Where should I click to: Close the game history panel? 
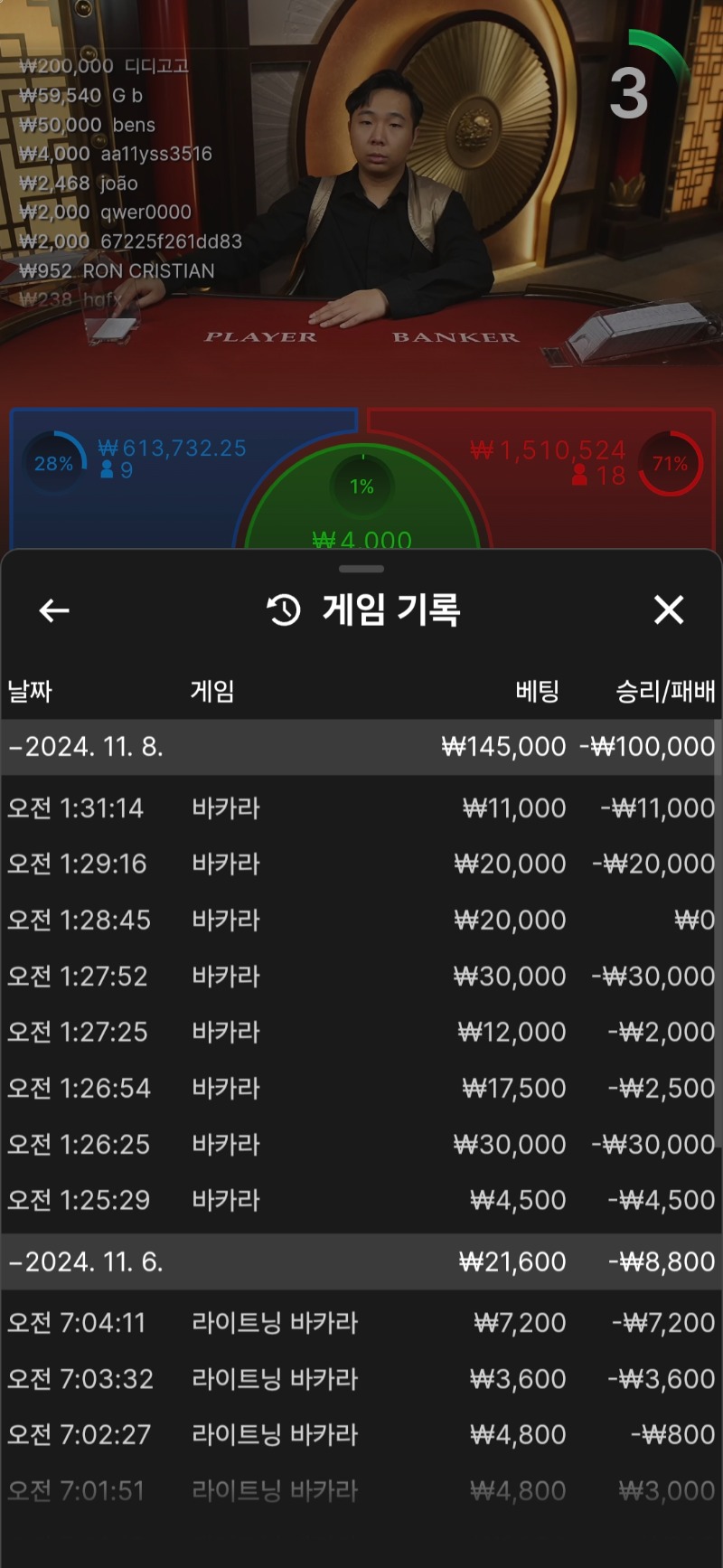coord(669,610)
